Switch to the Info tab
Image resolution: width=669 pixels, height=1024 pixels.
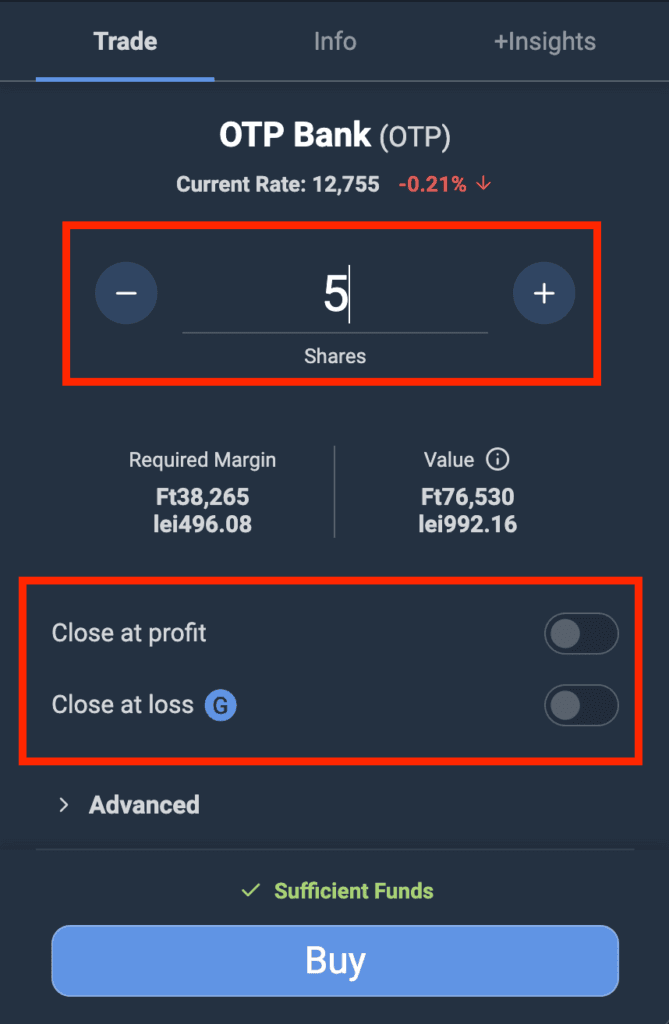[x=334, y=42]
